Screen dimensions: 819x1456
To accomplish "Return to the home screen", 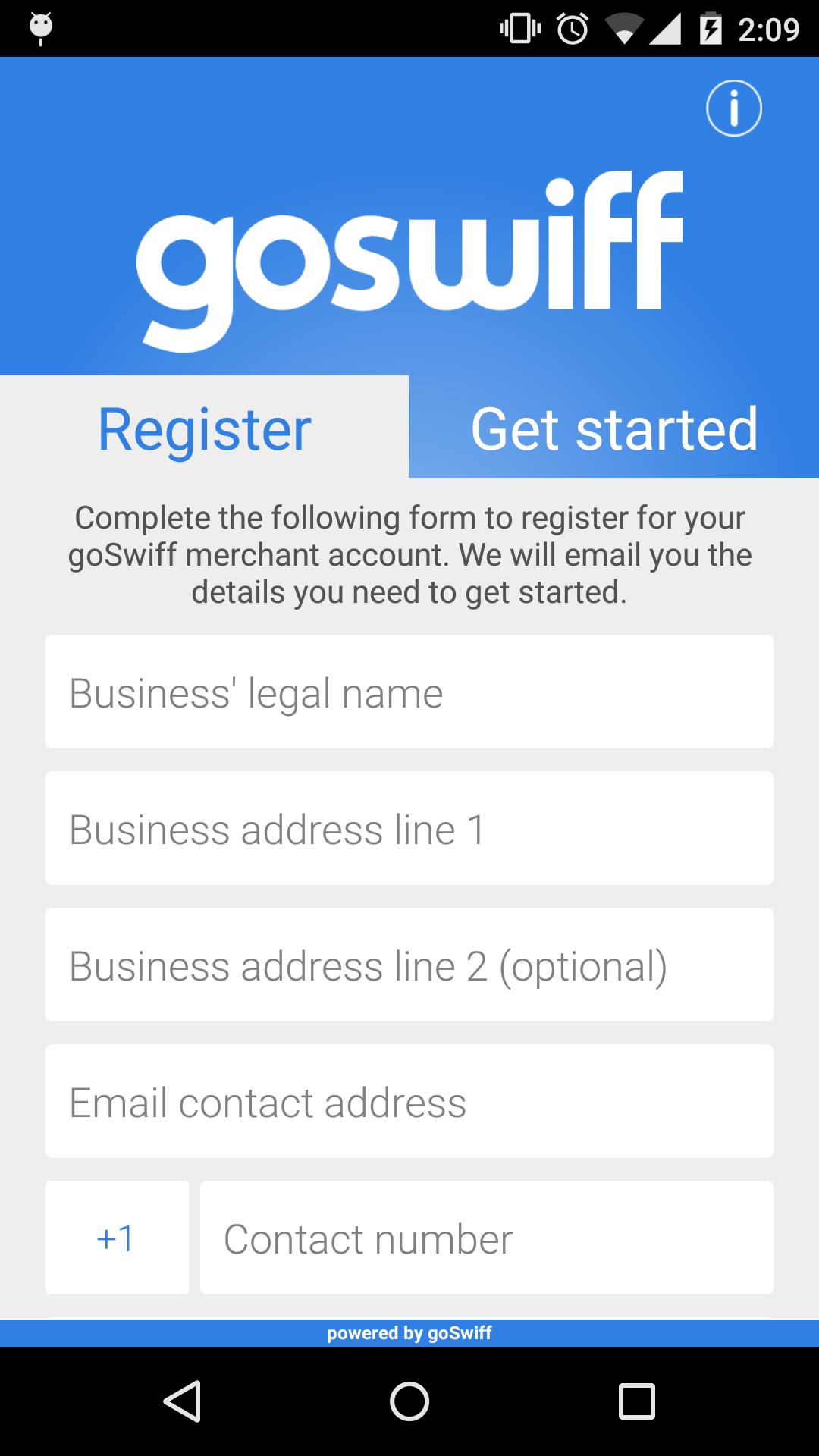I will coord(409,1400).
